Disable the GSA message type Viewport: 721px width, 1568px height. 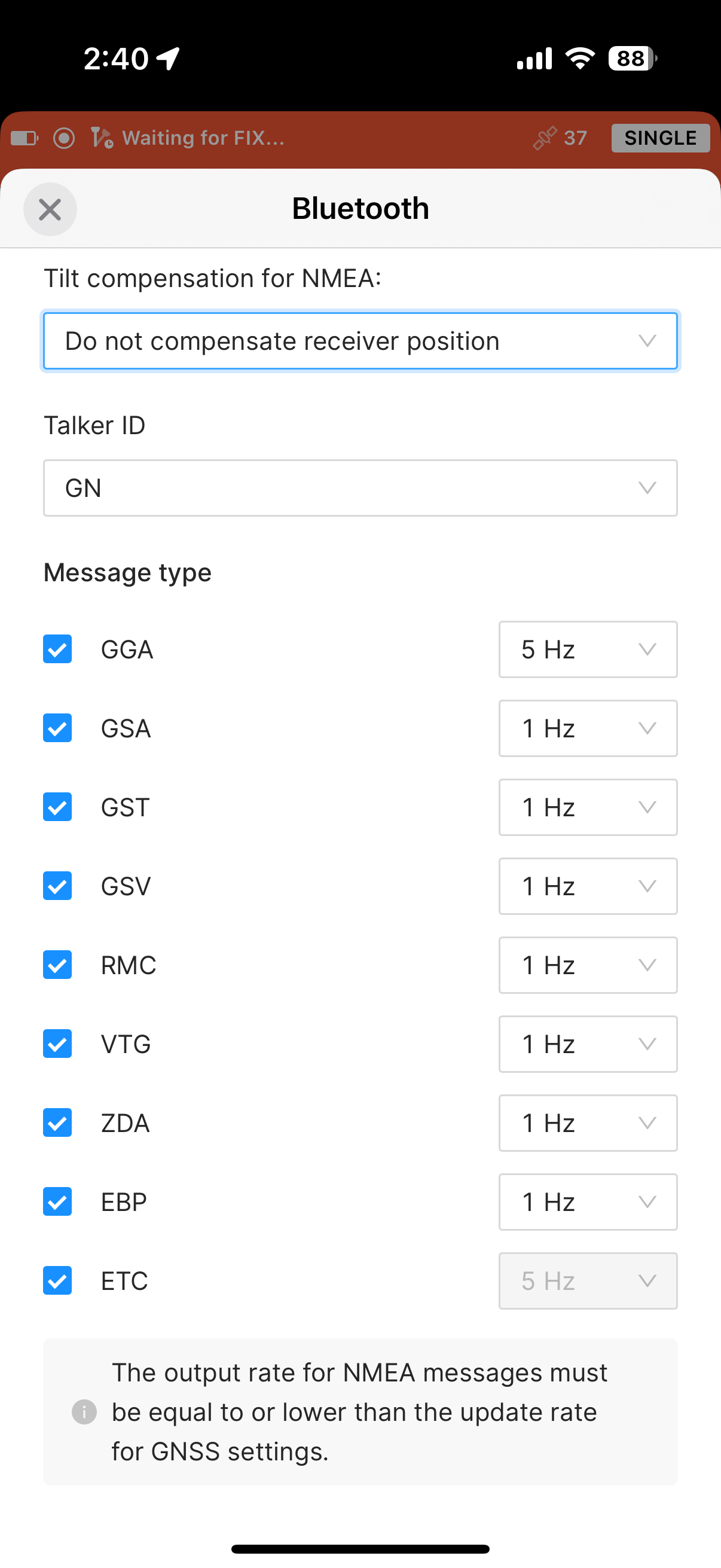click(57, 728)
